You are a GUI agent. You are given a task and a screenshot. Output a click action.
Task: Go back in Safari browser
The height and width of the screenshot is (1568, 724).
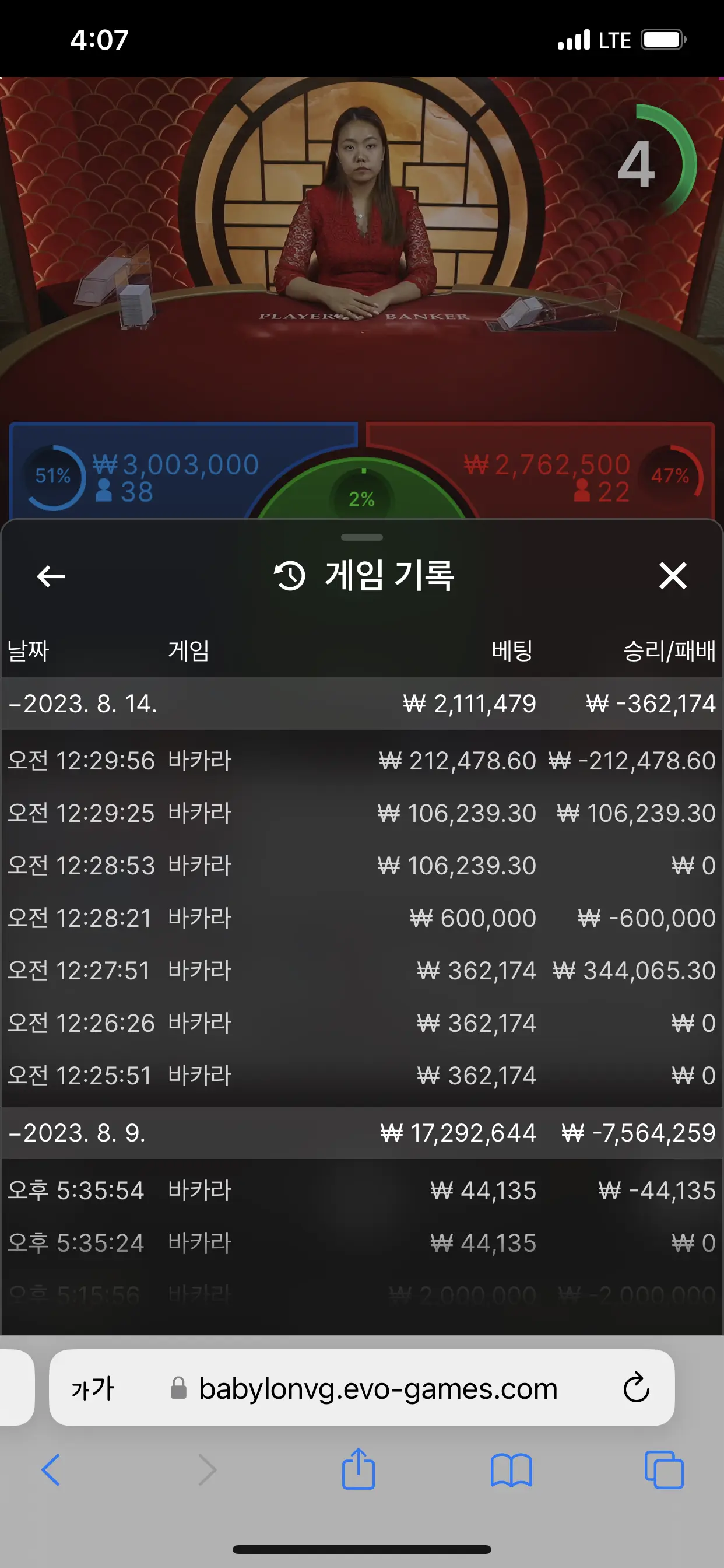pos(51,1469)
